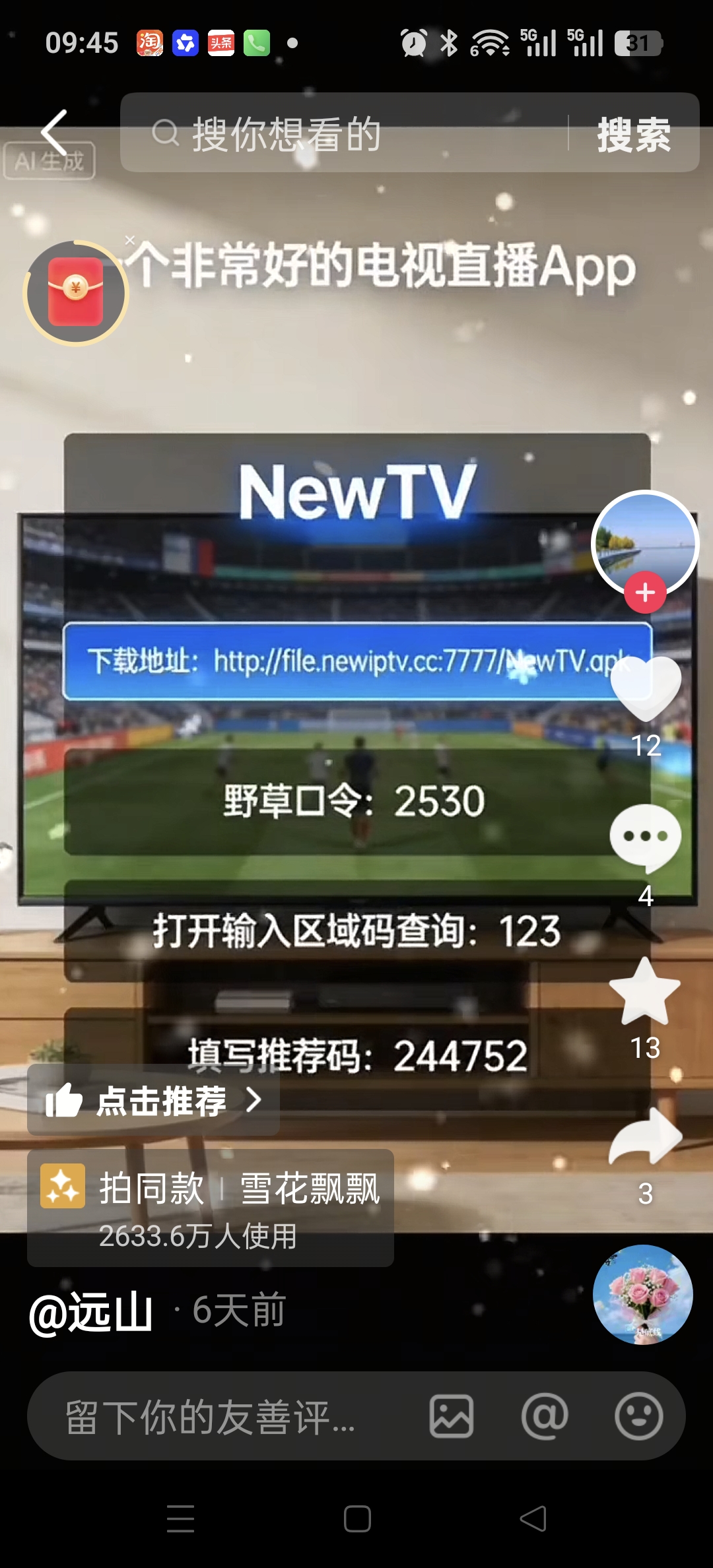Open the red envelope reward icon
Image resolution: width=713 pixels, height=1568 pixels.
point(76,293)
